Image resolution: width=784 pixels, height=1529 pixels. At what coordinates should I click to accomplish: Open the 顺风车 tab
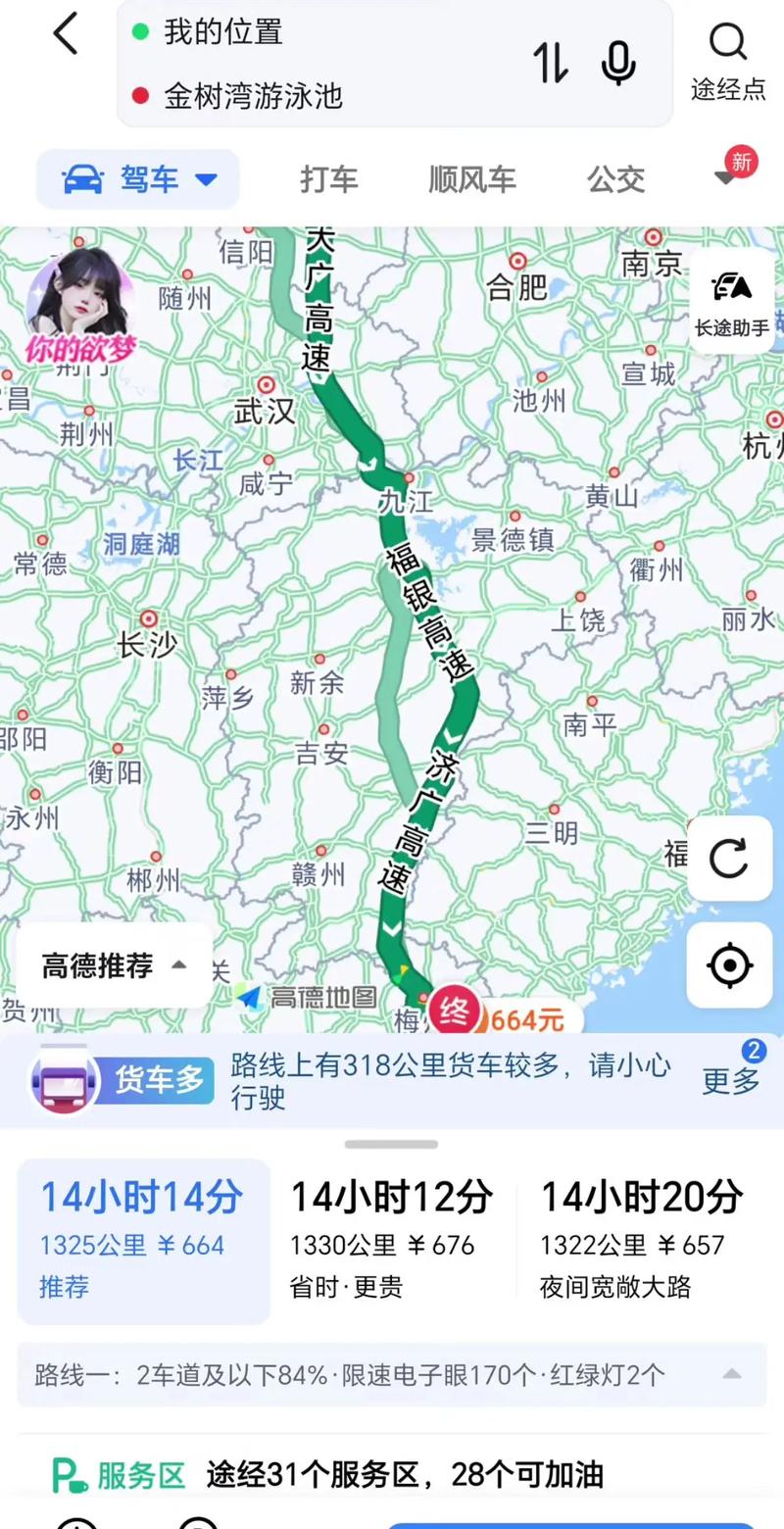point(472,180)
